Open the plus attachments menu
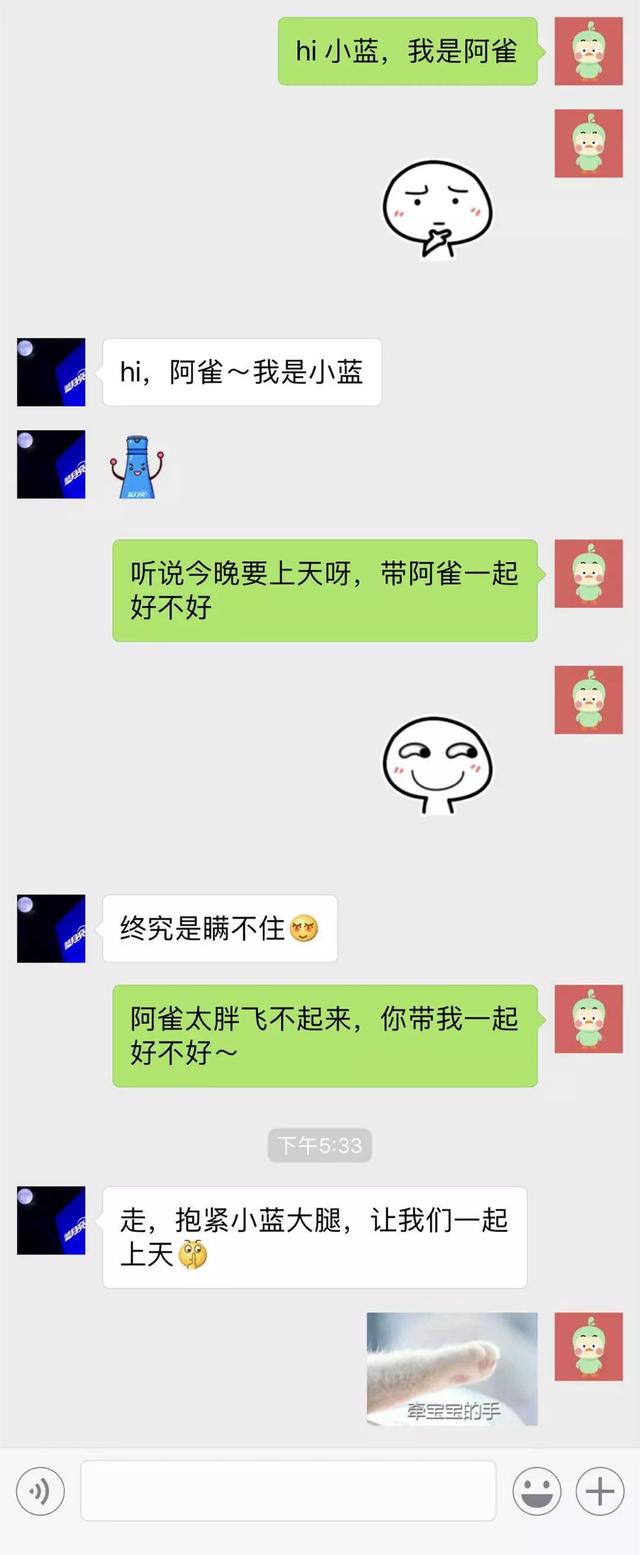 599,1493
